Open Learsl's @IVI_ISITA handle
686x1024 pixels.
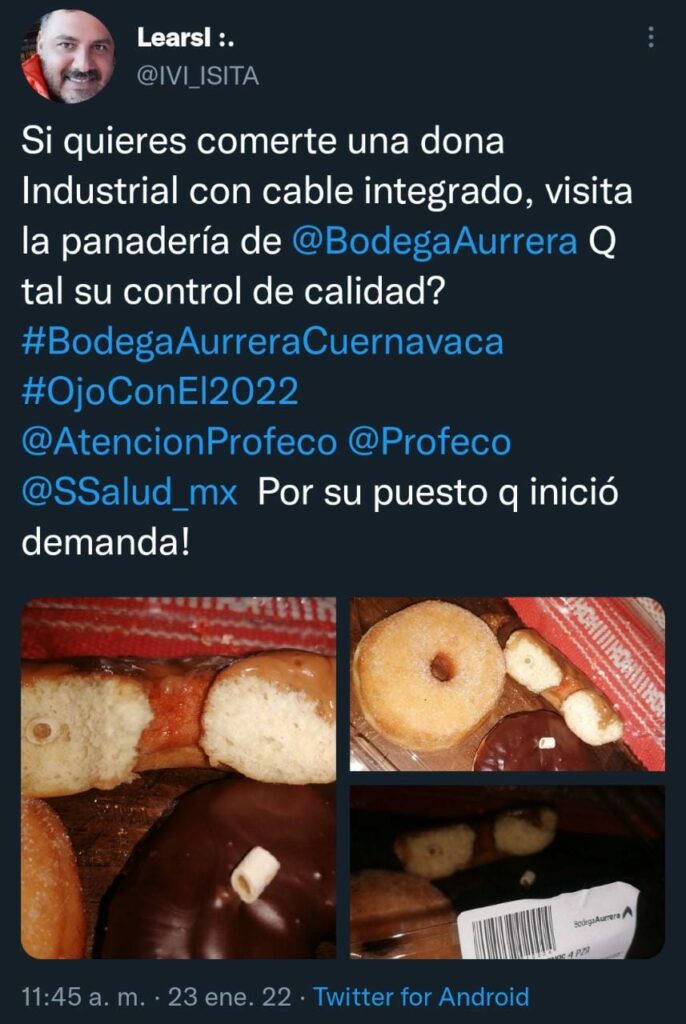coord(197,75)
